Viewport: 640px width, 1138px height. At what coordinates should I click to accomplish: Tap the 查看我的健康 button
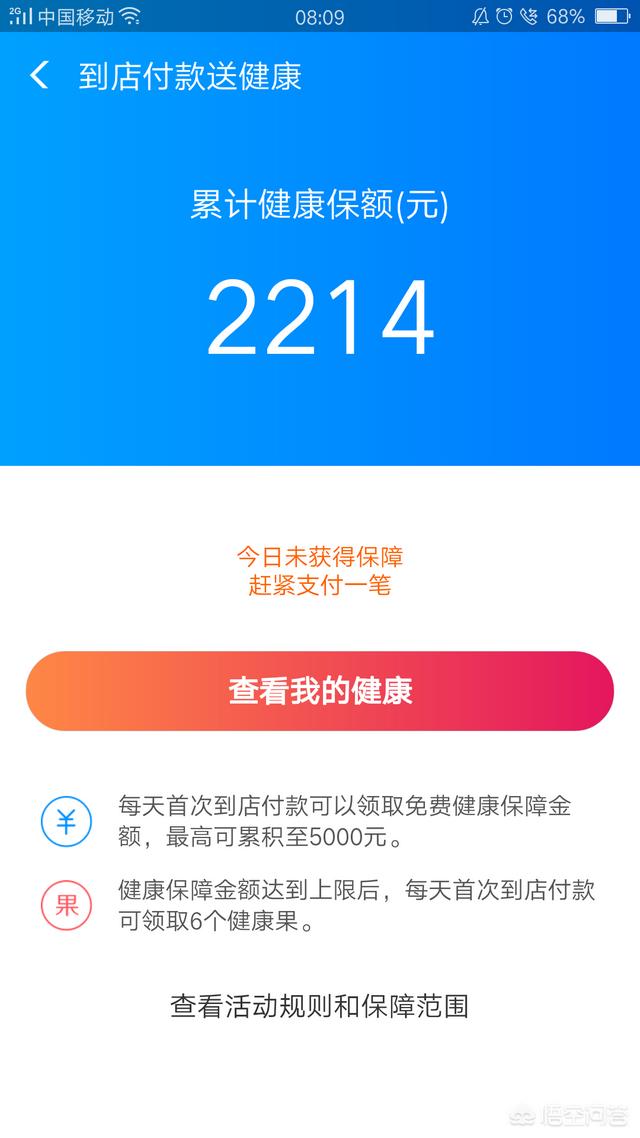click(320, 691)
